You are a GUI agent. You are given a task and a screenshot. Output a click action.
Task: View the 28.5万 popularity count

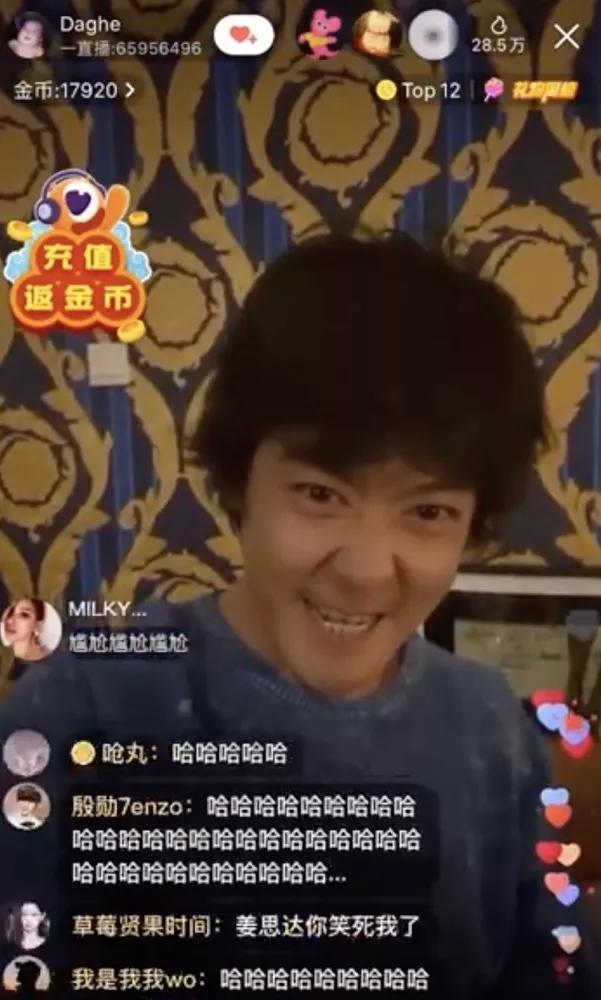499,36
